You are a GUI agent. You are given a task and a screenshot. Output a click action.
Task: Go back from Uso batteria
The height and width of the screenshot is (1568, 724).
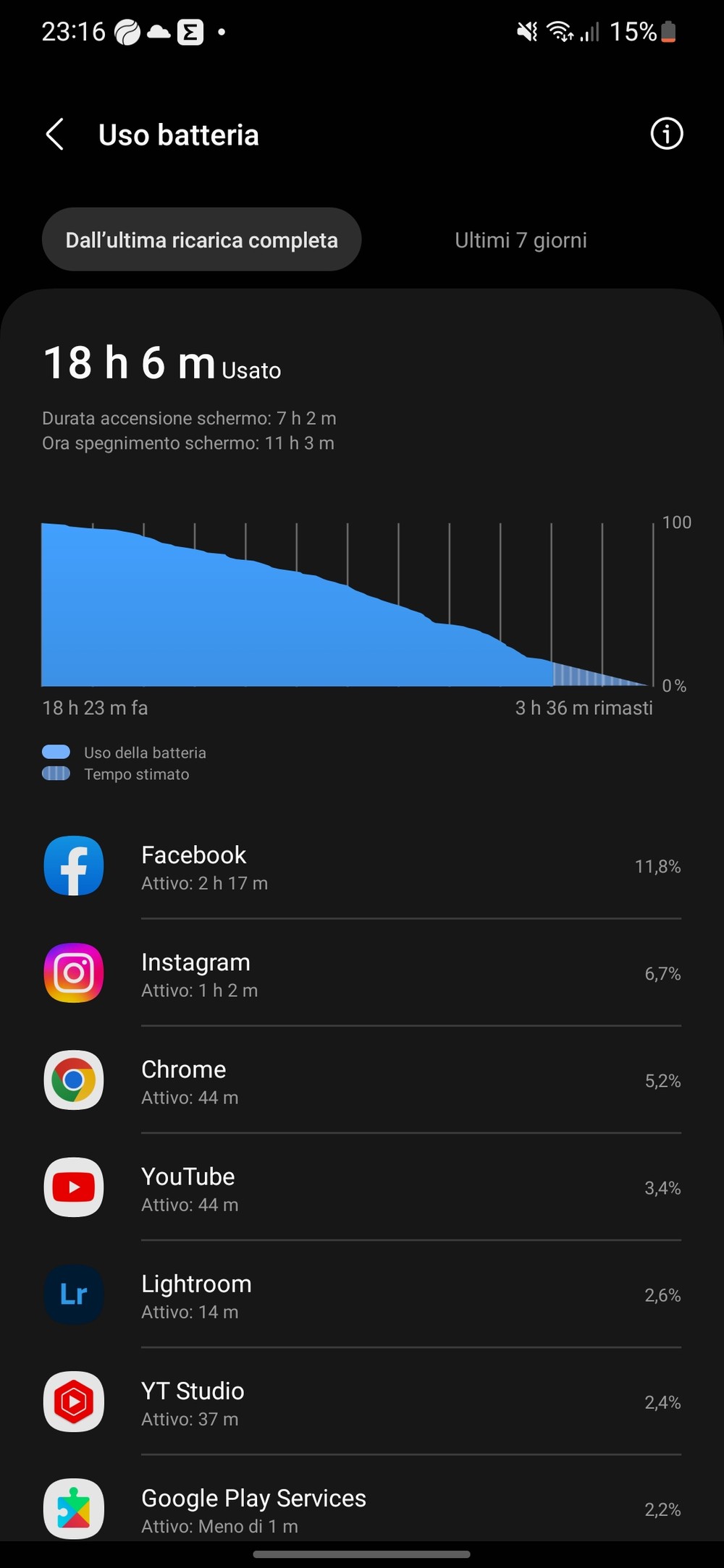pyautogui.click(x=55, y=135)
